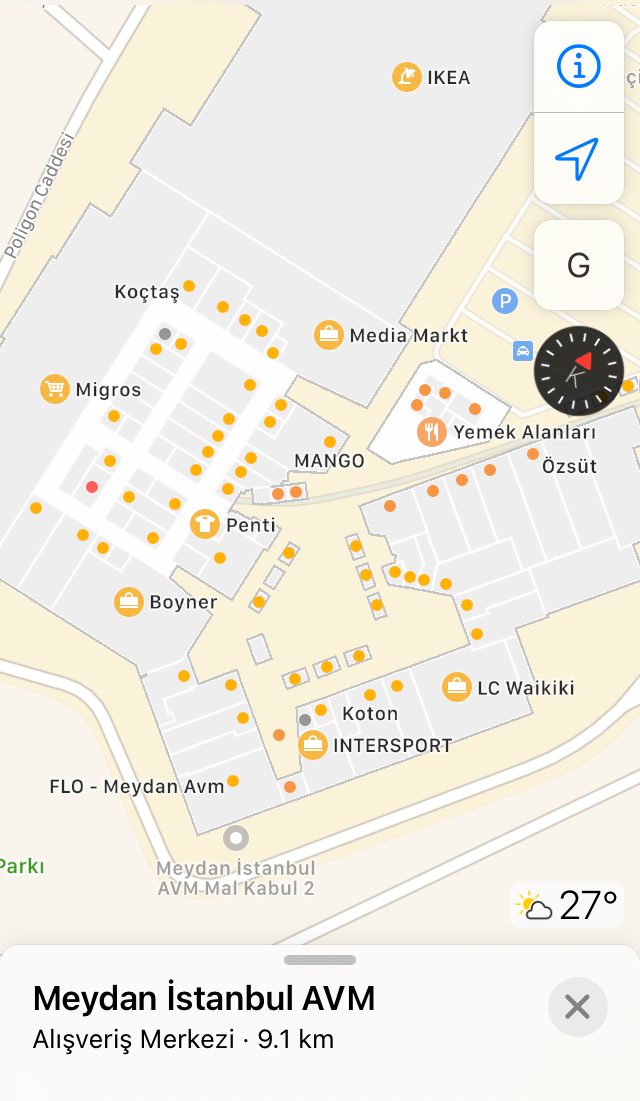
Task: Open the INTERSPORT store pin
Action: pos(313,744)
